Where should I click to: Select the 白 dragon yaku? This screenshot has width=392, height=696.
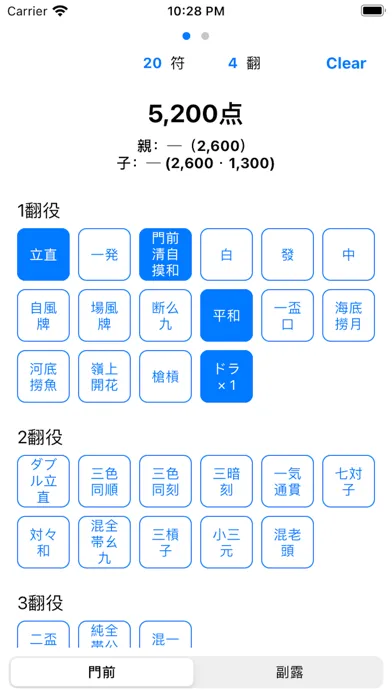(x=226, y=254)
